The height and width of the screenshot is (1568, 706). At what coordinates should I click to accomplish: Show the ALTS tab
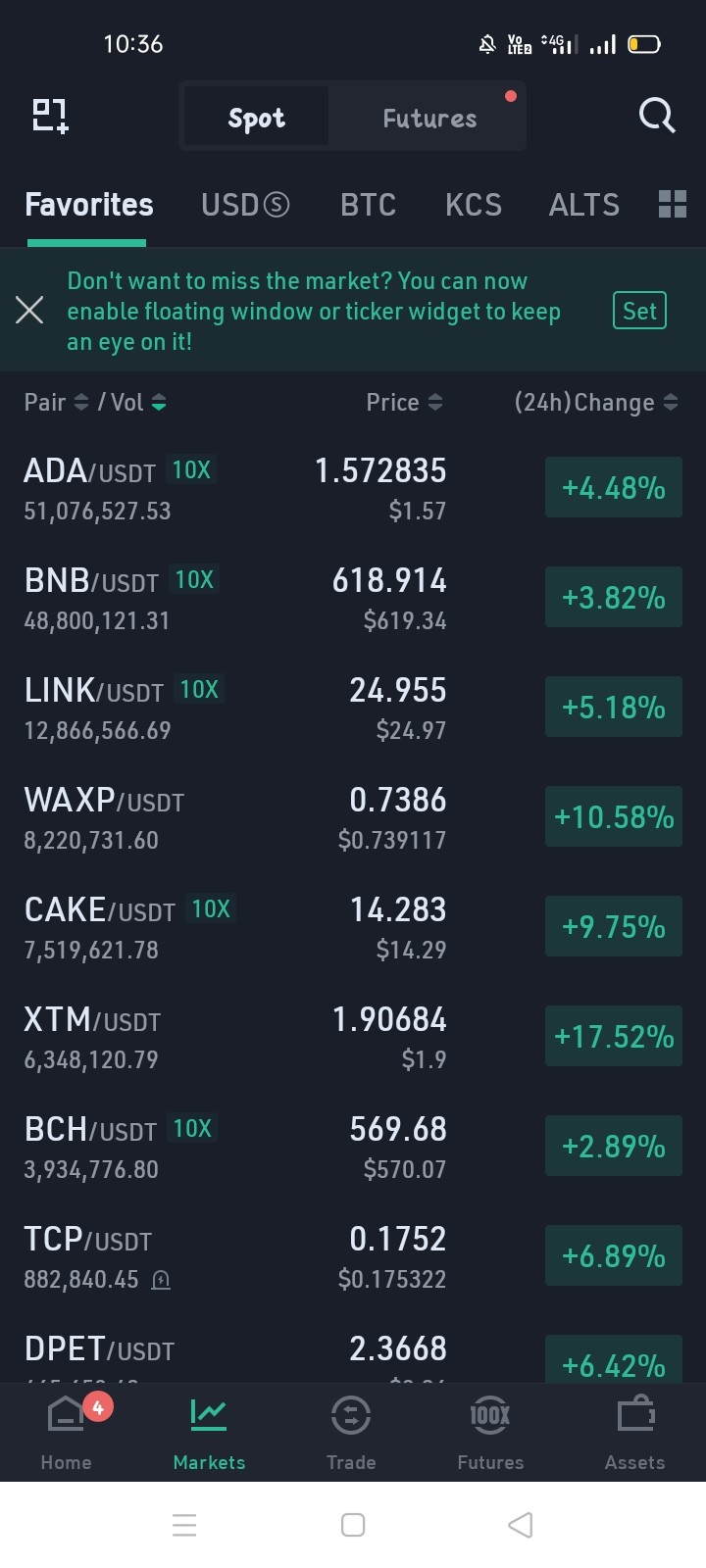[x=583, y=205]
